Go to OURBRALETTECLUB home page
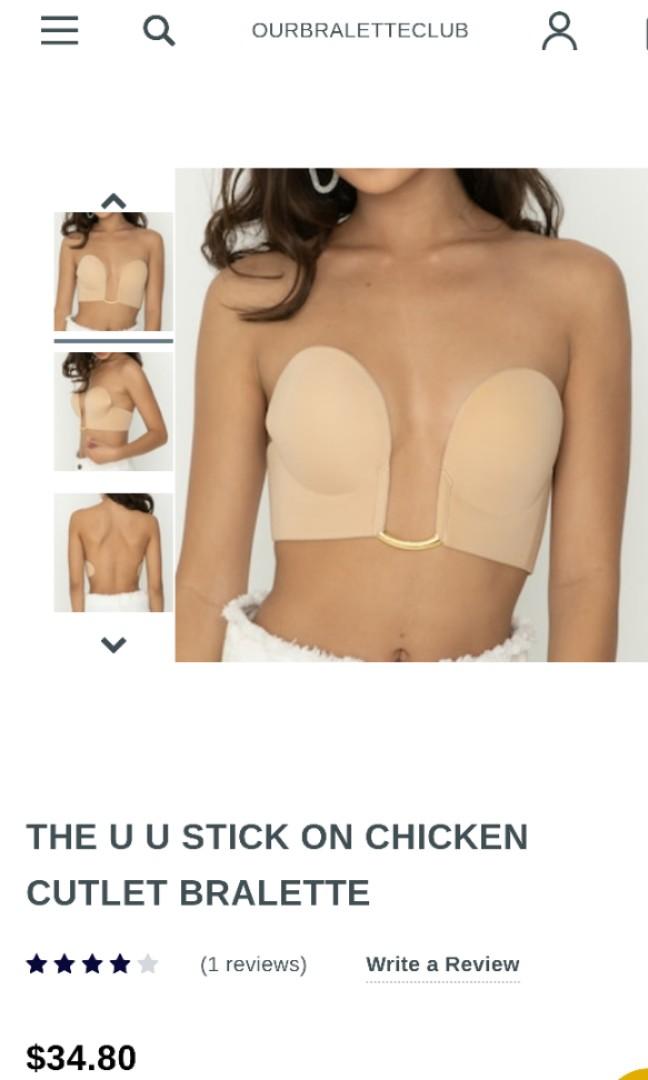The height and width of the screenshot is (1080, 648). coord(360,31)
